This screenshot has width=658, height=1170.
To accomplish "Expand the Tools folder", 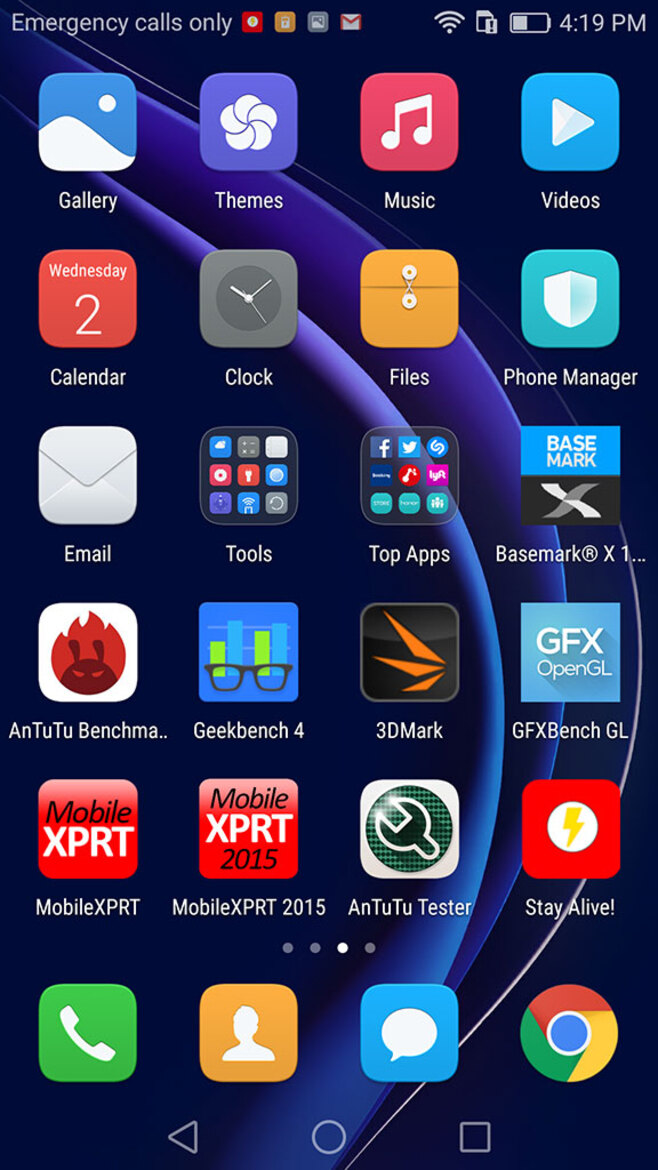I will pos(249,476).
